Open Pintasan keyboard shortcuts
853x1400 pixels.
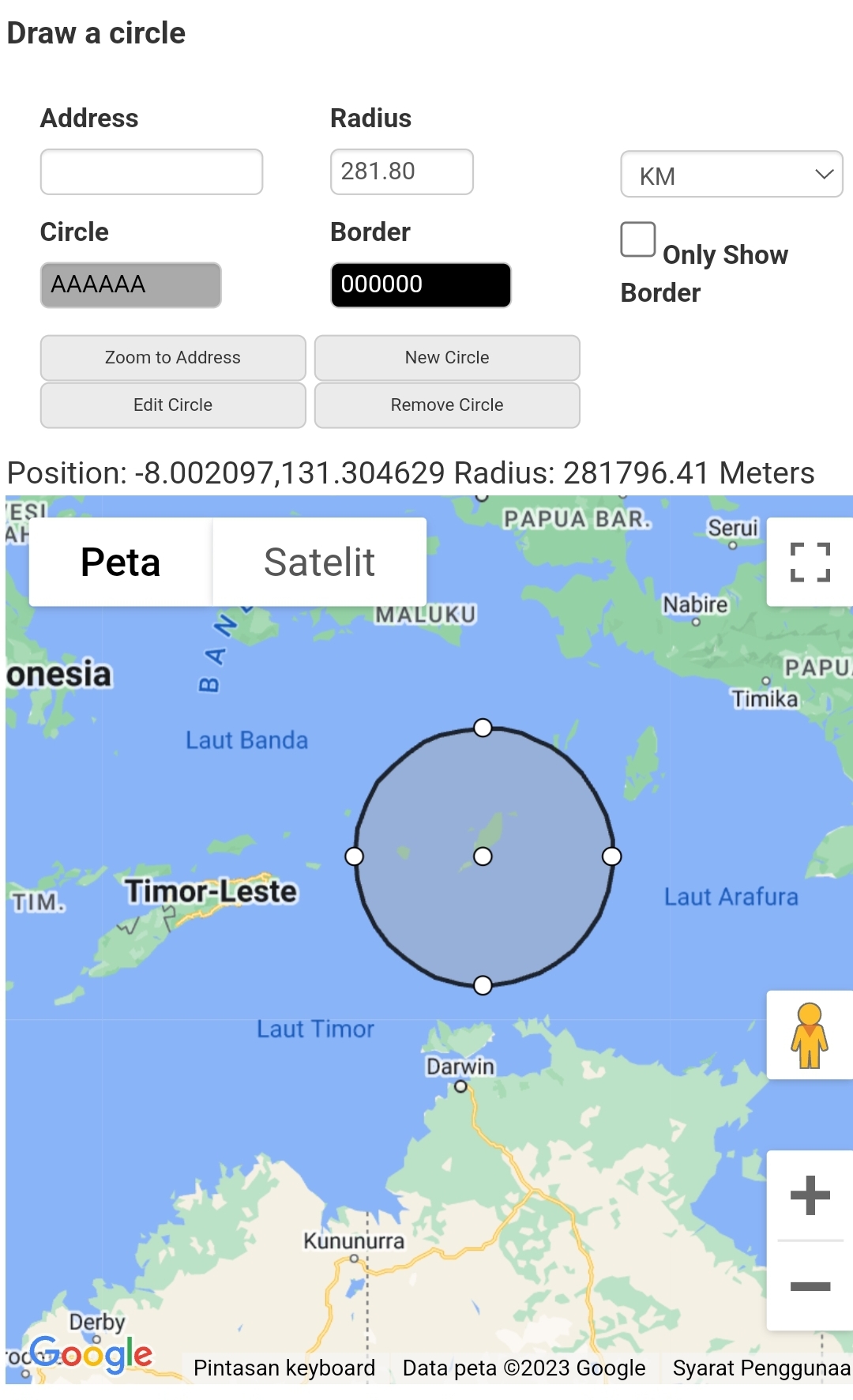[284, 1368]
